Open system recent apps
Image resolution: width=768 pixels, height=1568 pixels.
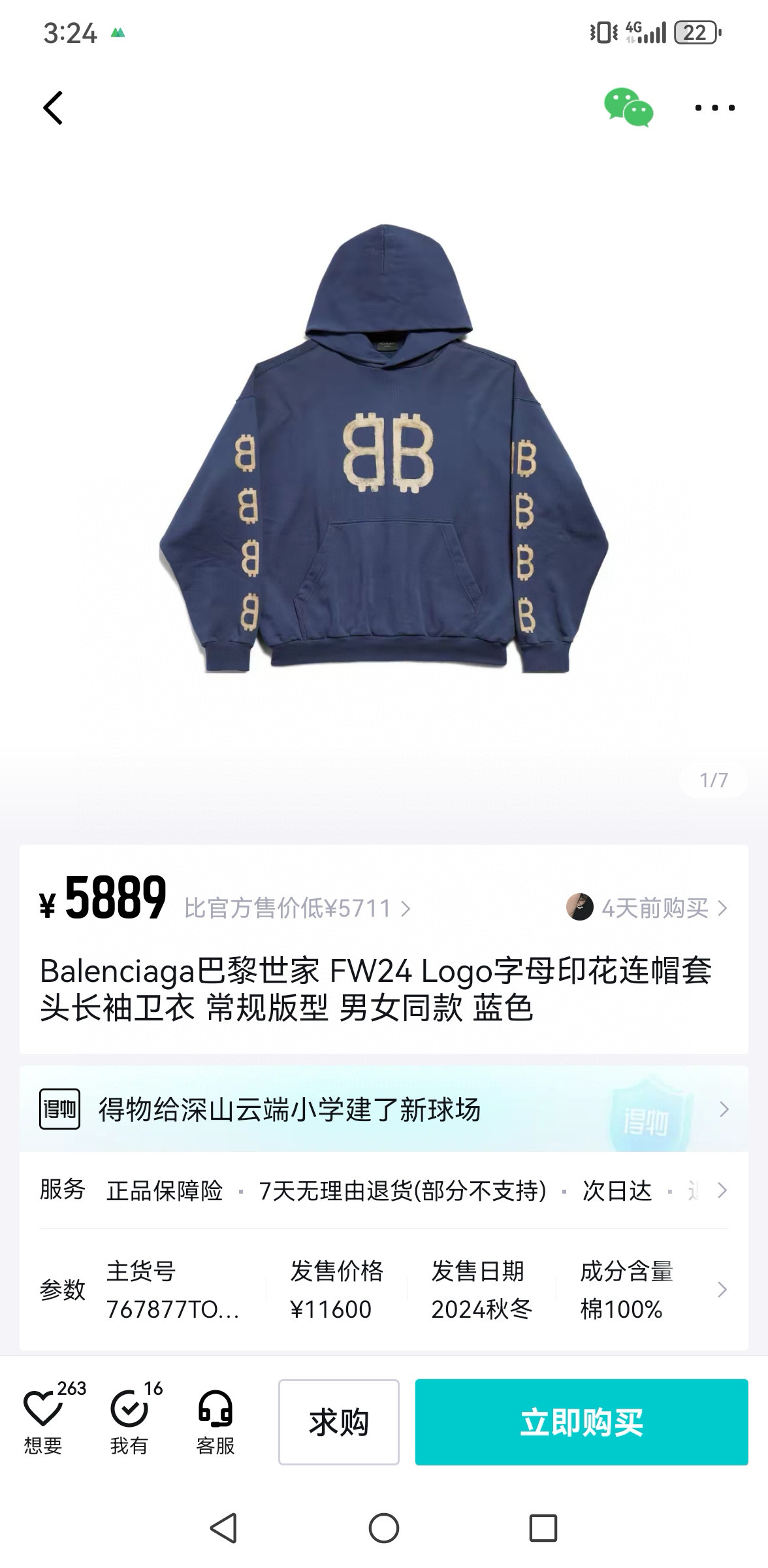[x=543, y=1529]
